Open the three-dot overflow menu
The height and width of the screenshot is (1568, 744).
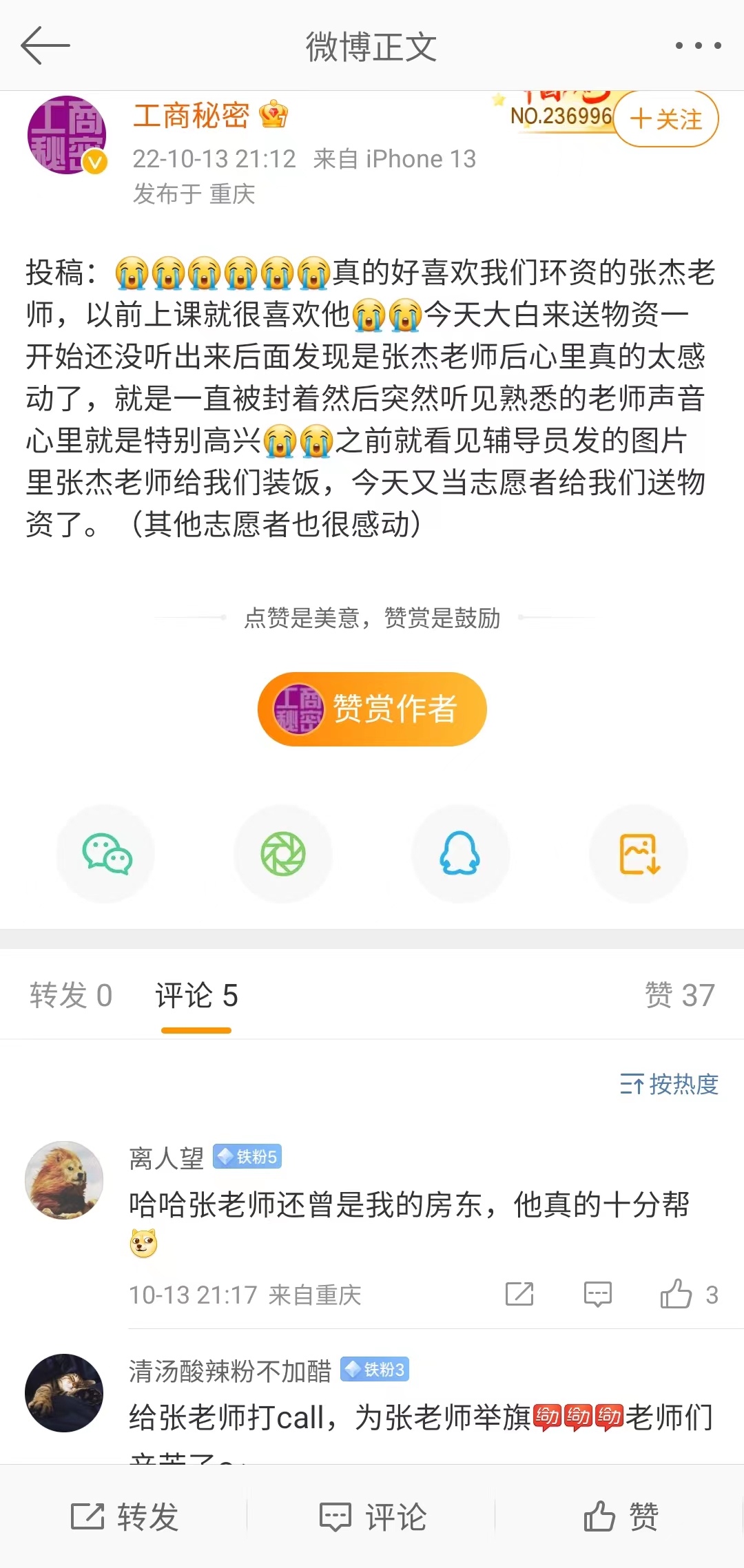[697, 46]
